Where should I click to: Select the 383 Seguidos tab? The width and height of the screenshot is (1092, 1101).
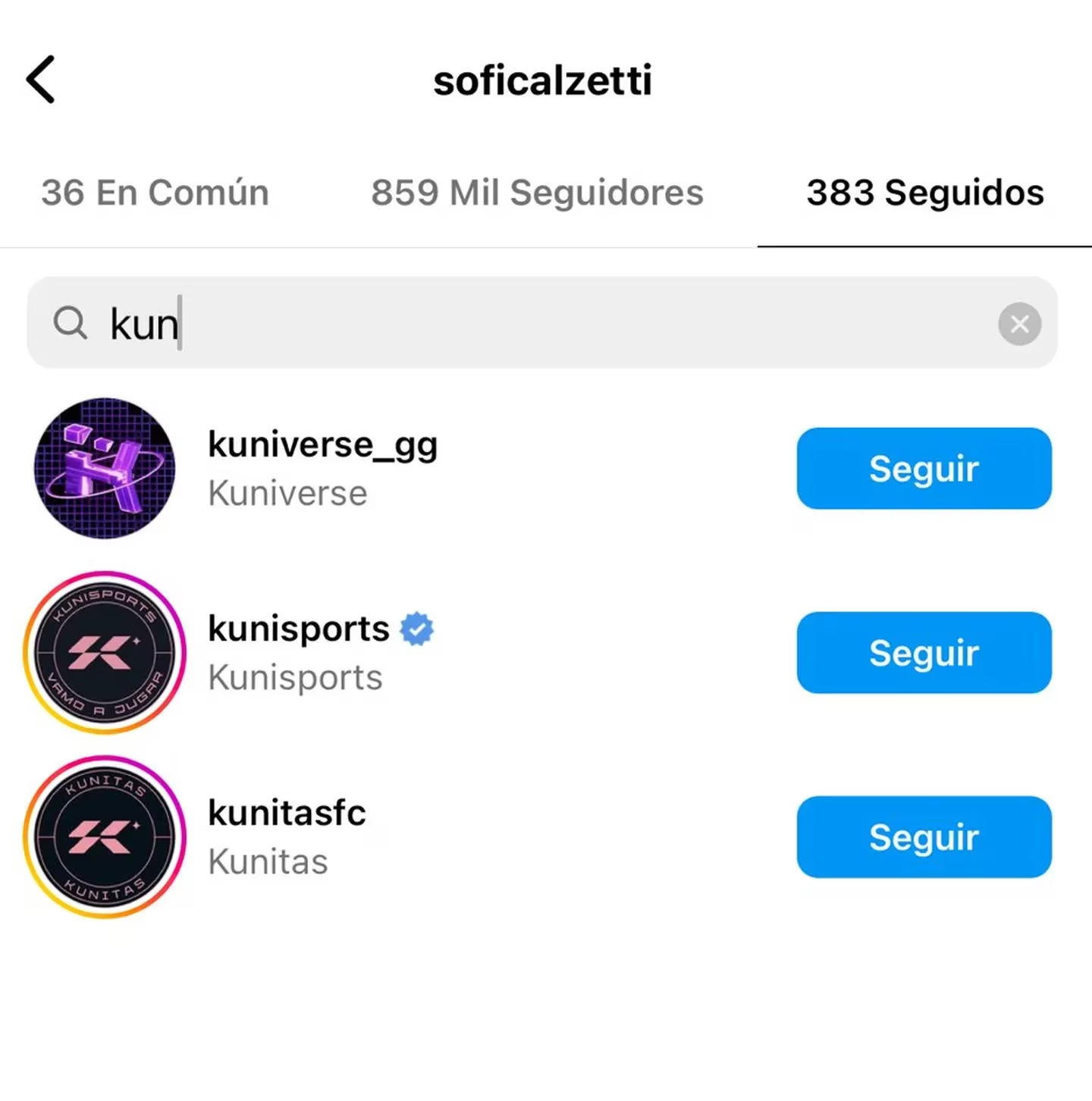[924, 193]
